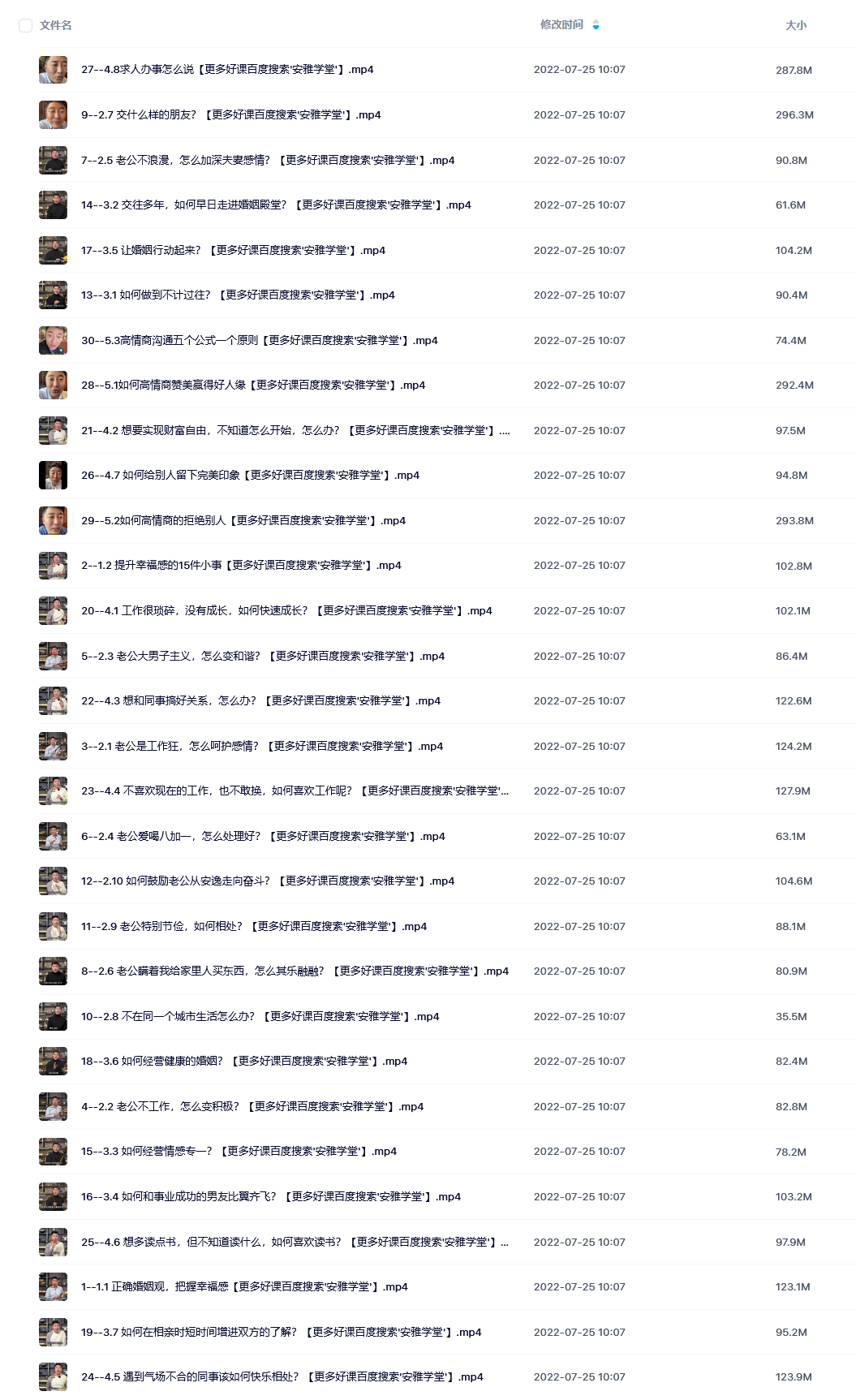Open file 7--2.5 老公不浪漫
The image size is (856, 1400).
pos(268,161)
